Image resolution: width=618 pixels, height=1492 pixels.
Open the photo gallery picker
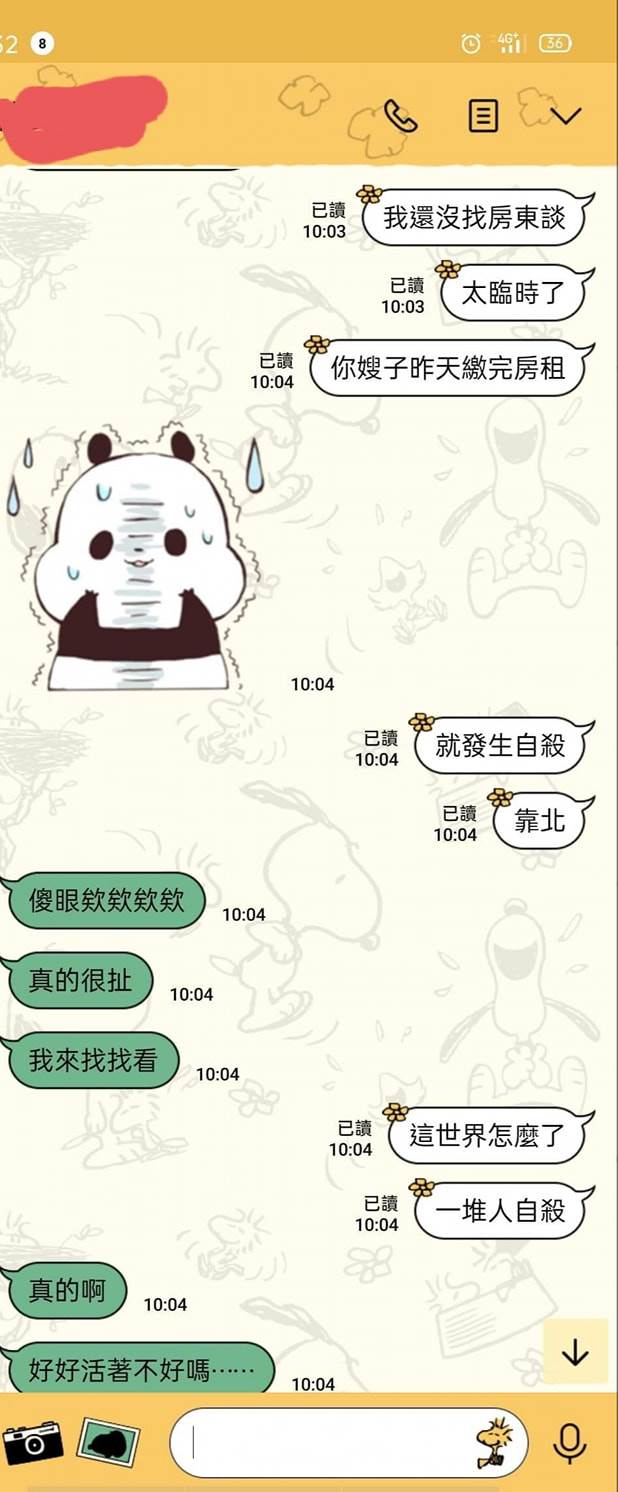click(x=109, y=1441)
